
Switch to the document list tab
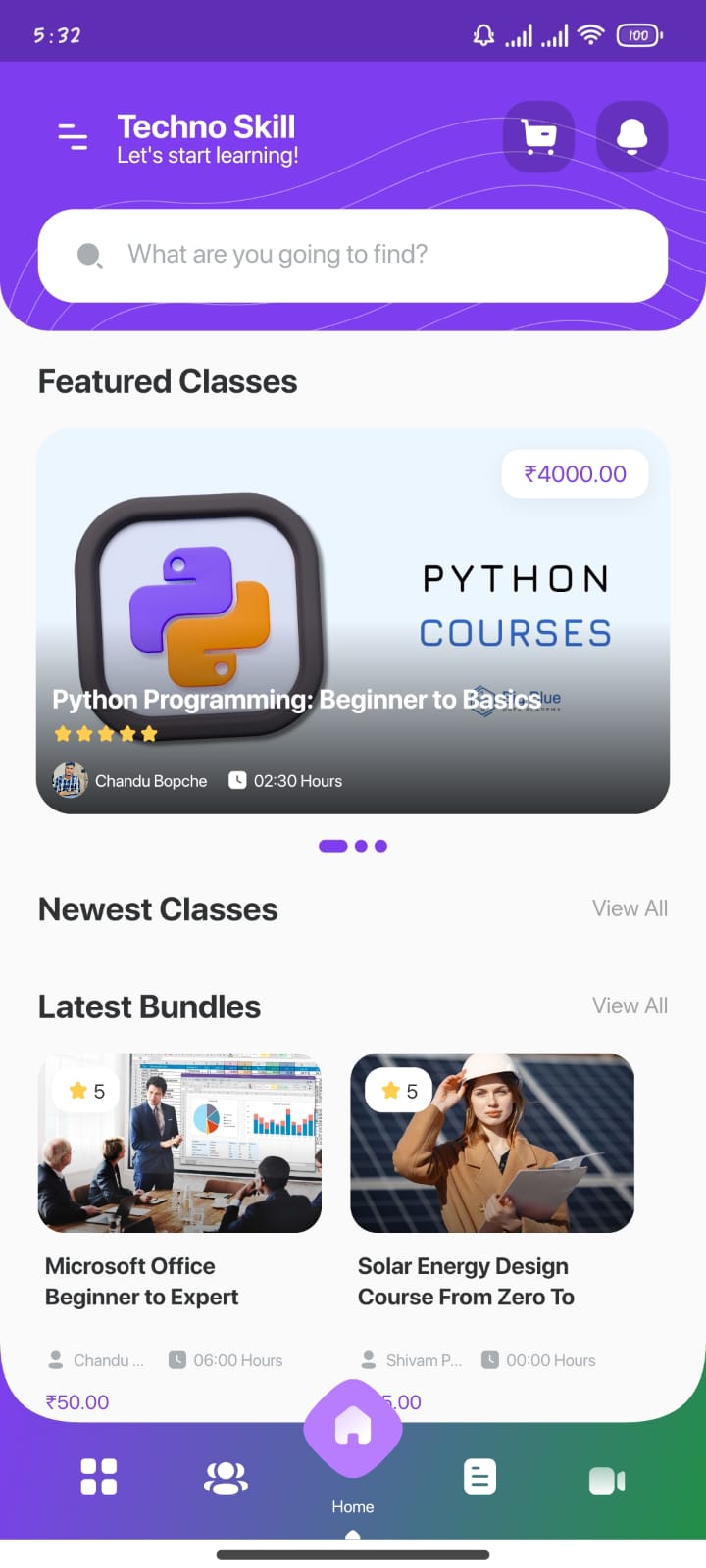tap(479, 1477)
